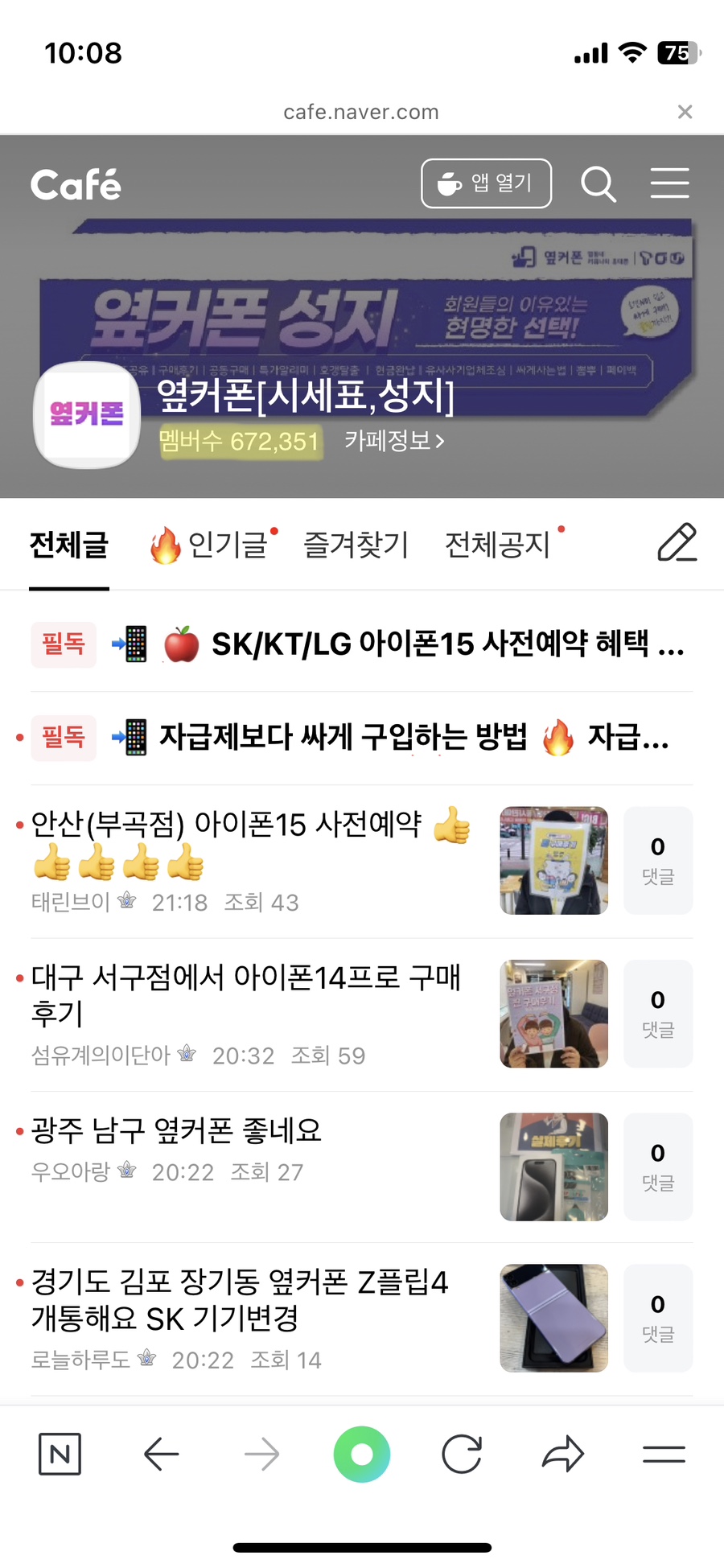724x1568 pixels.
Task: Open the hamburger menu in header
Action: (x=669, y=183)
